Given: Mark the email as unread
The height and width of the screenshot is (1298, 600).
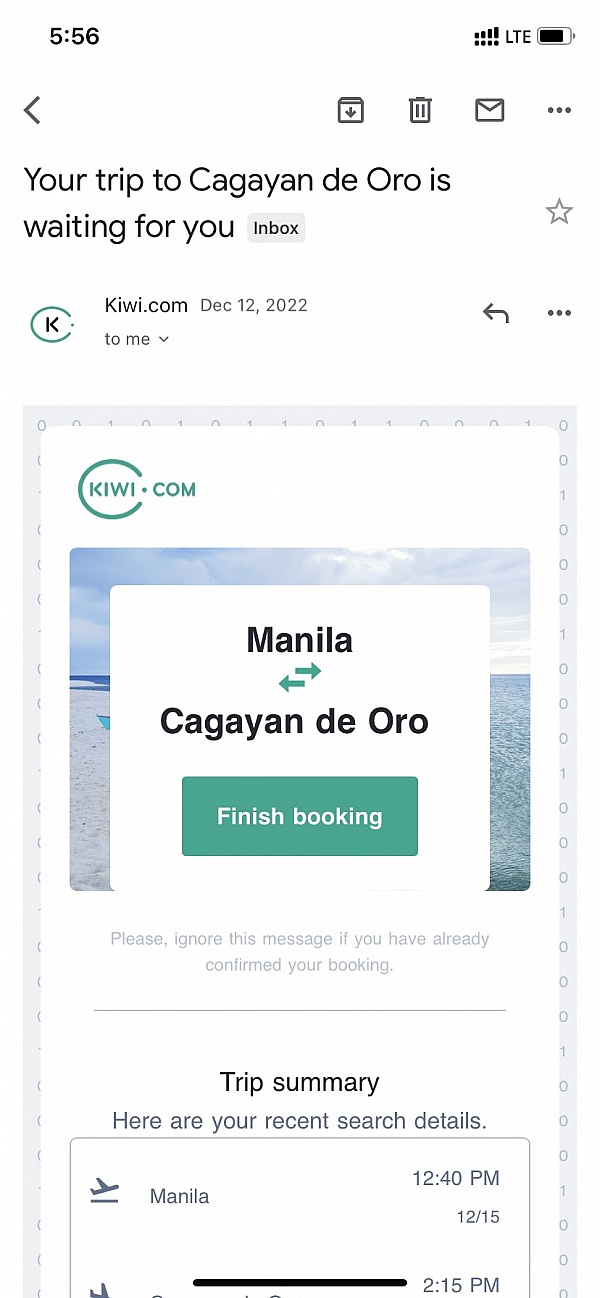Looking at the screenshot, I should 489,110.
